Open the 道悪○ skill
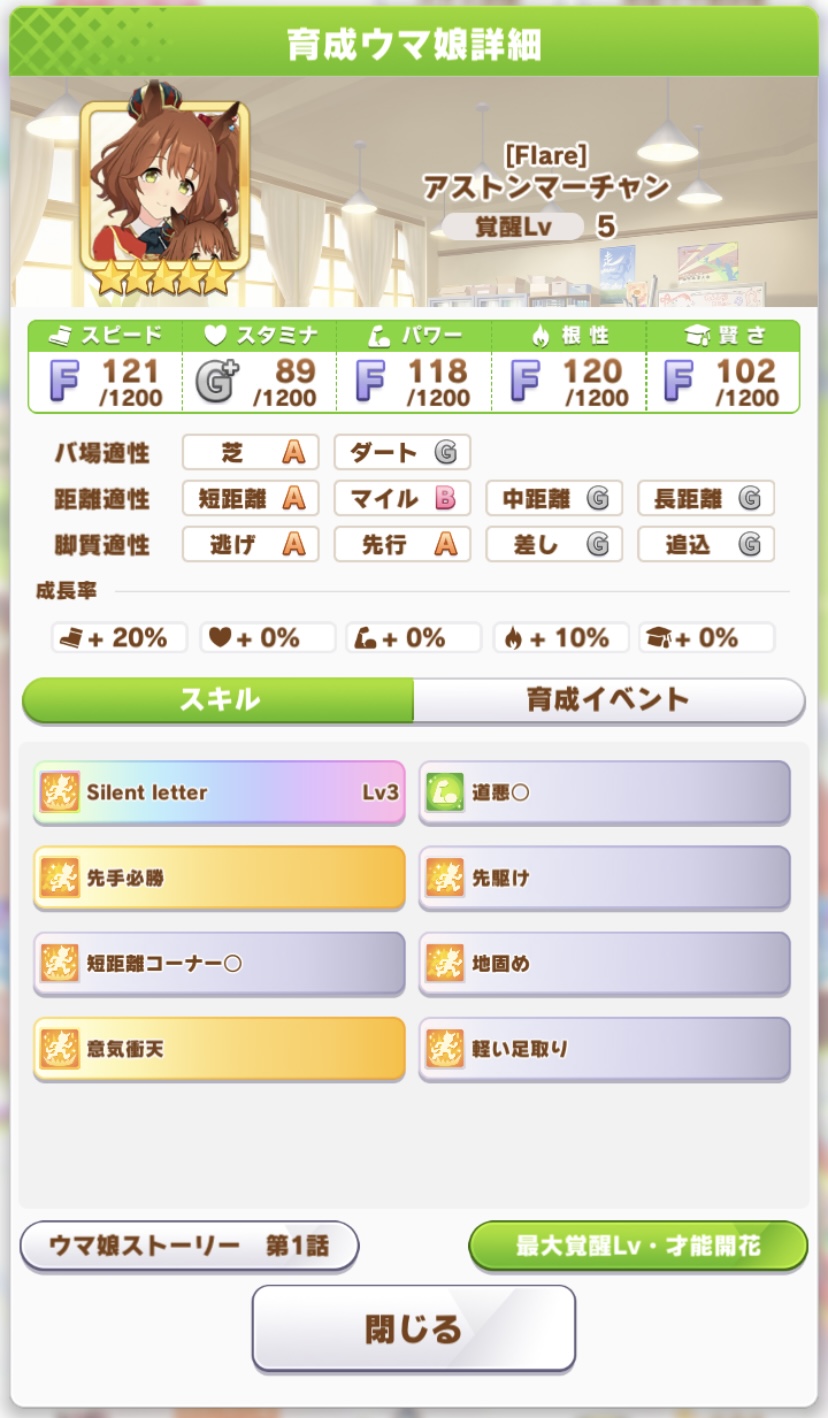Image resolution: width=828 pixels, height=1418 pixels. tap(604, 793)
